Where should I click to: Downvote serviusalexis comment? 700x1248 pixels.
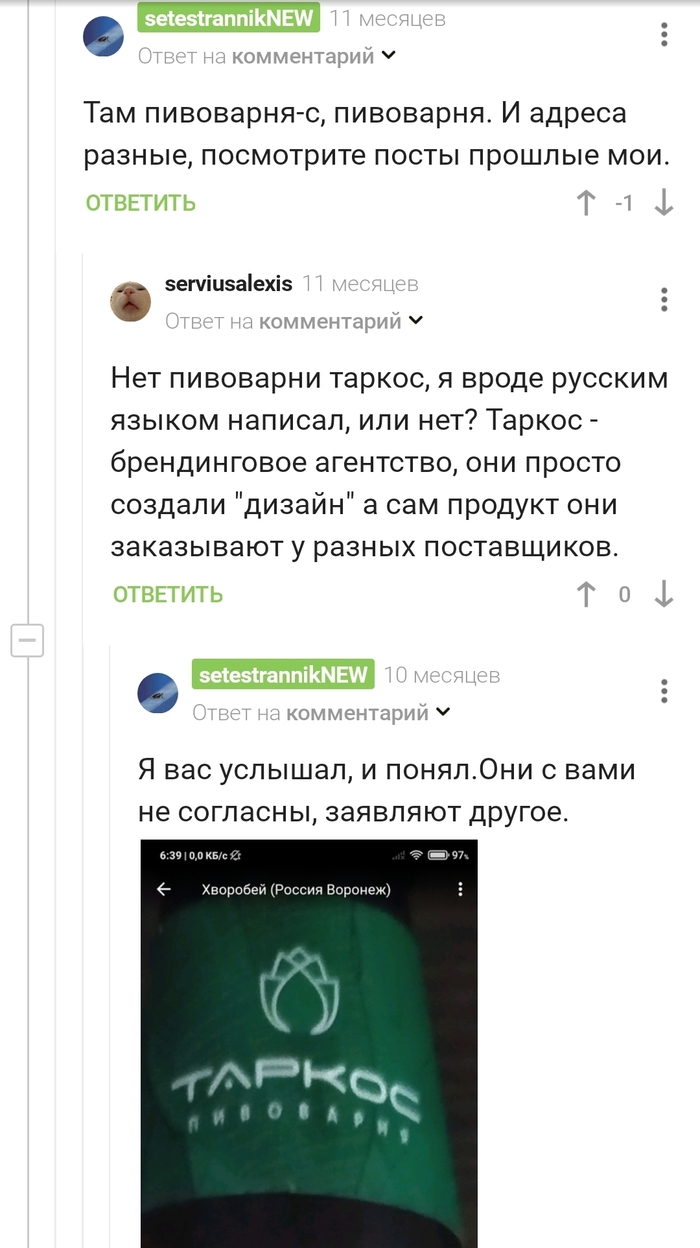click(x=663, y=594)
